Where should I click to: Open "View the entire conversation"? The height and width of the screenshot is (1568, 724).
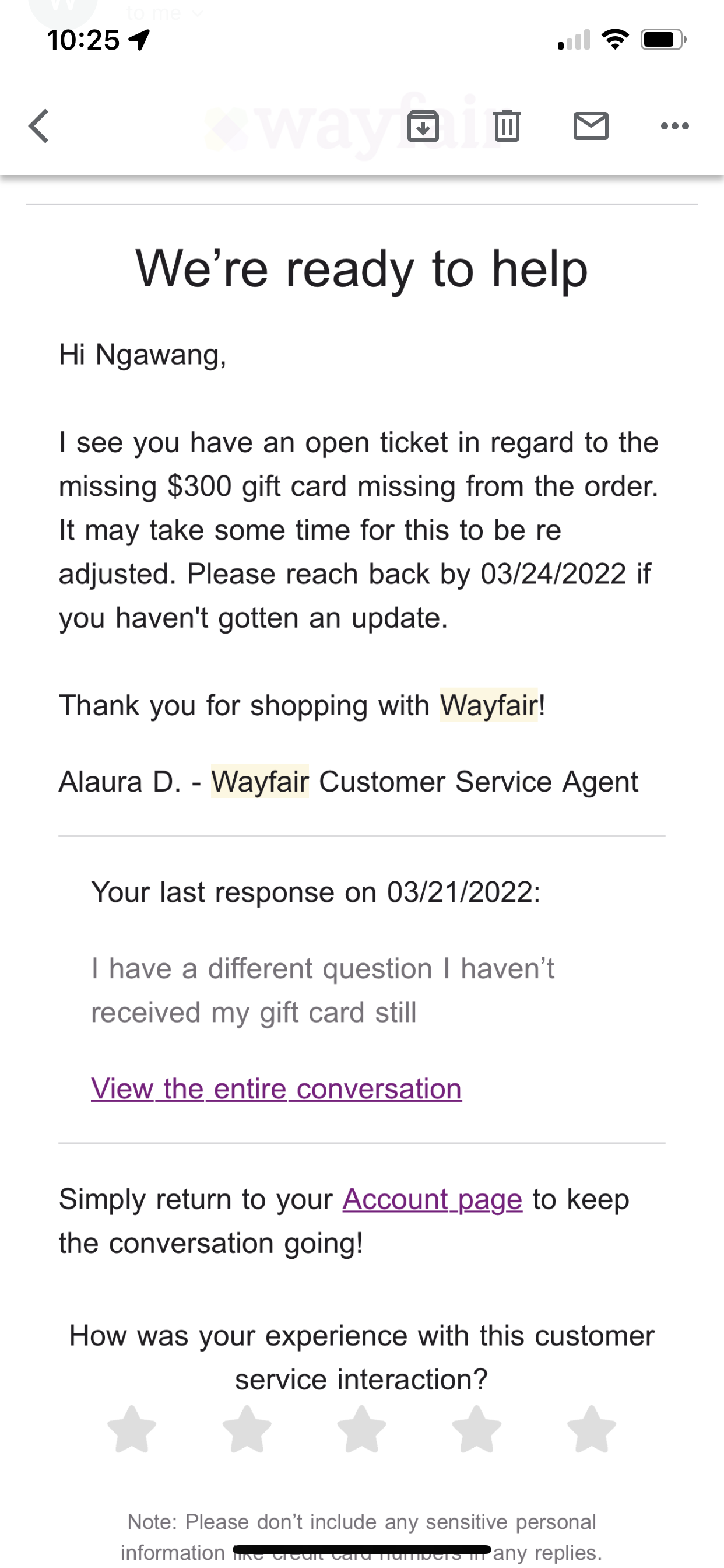[x=275, y=1088]
